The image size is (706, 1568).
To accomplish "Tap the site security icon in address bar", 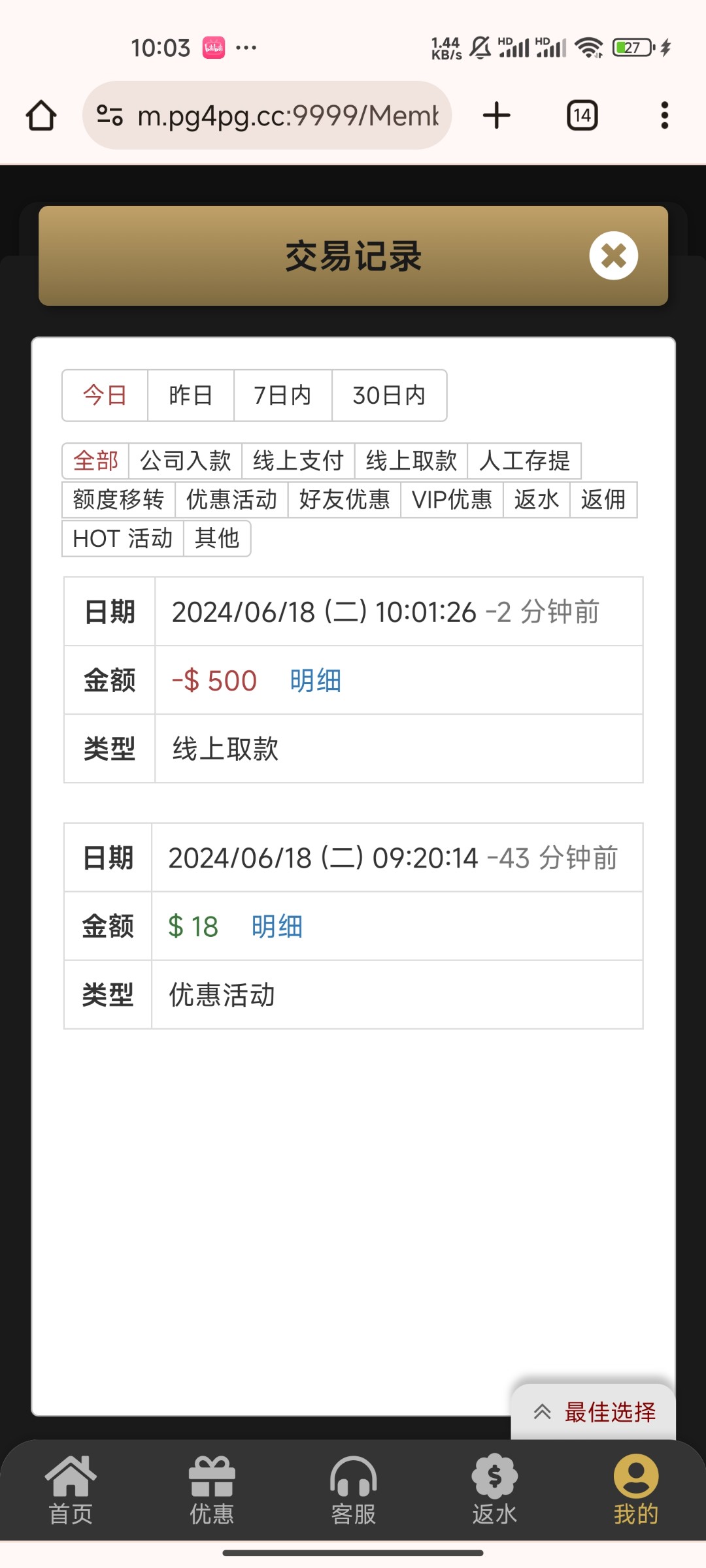I will click(109, 114).
